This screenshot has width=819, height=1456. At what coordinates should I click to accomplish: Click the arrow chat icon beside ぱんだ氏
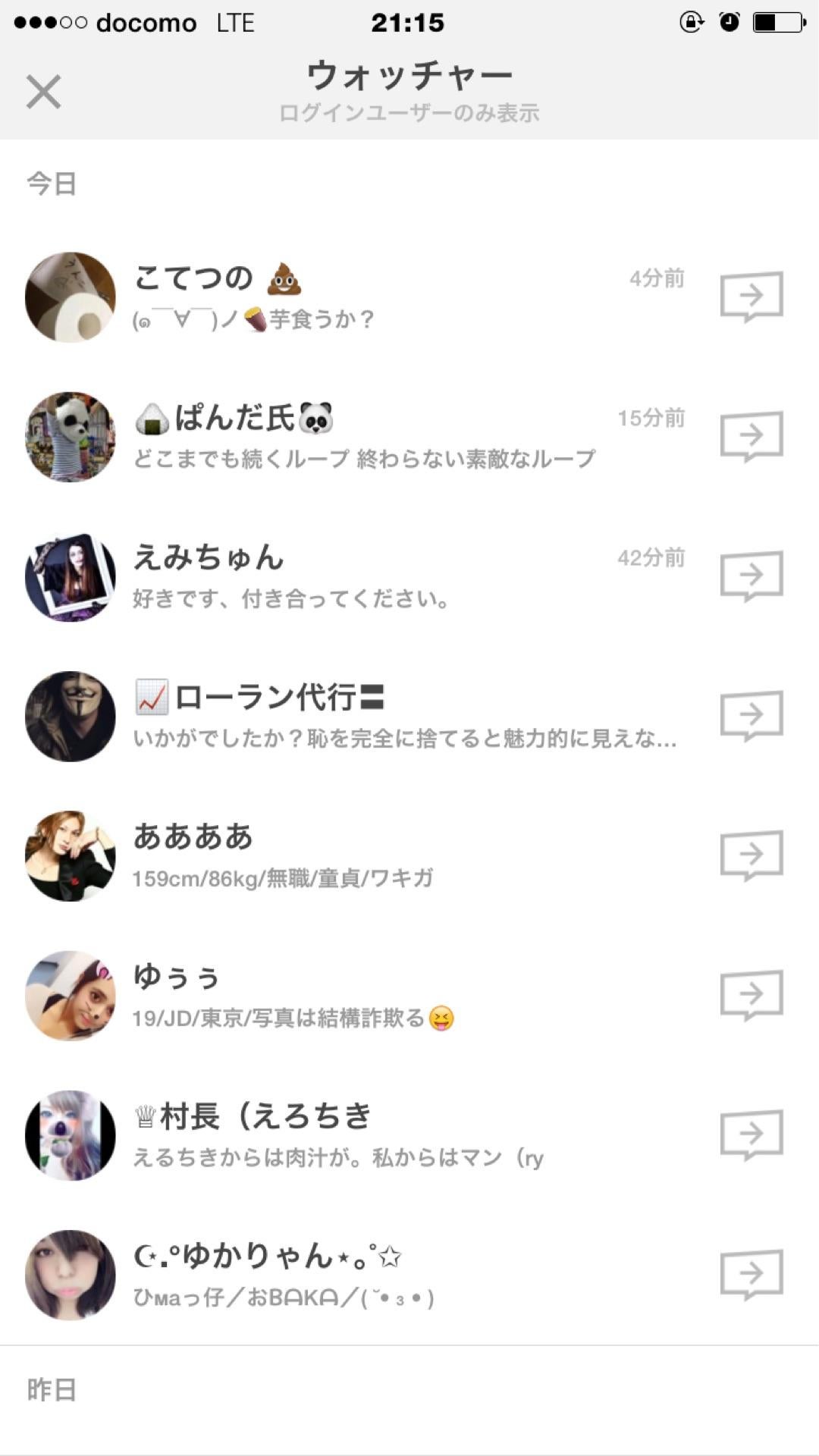click(x=753, y=434)
